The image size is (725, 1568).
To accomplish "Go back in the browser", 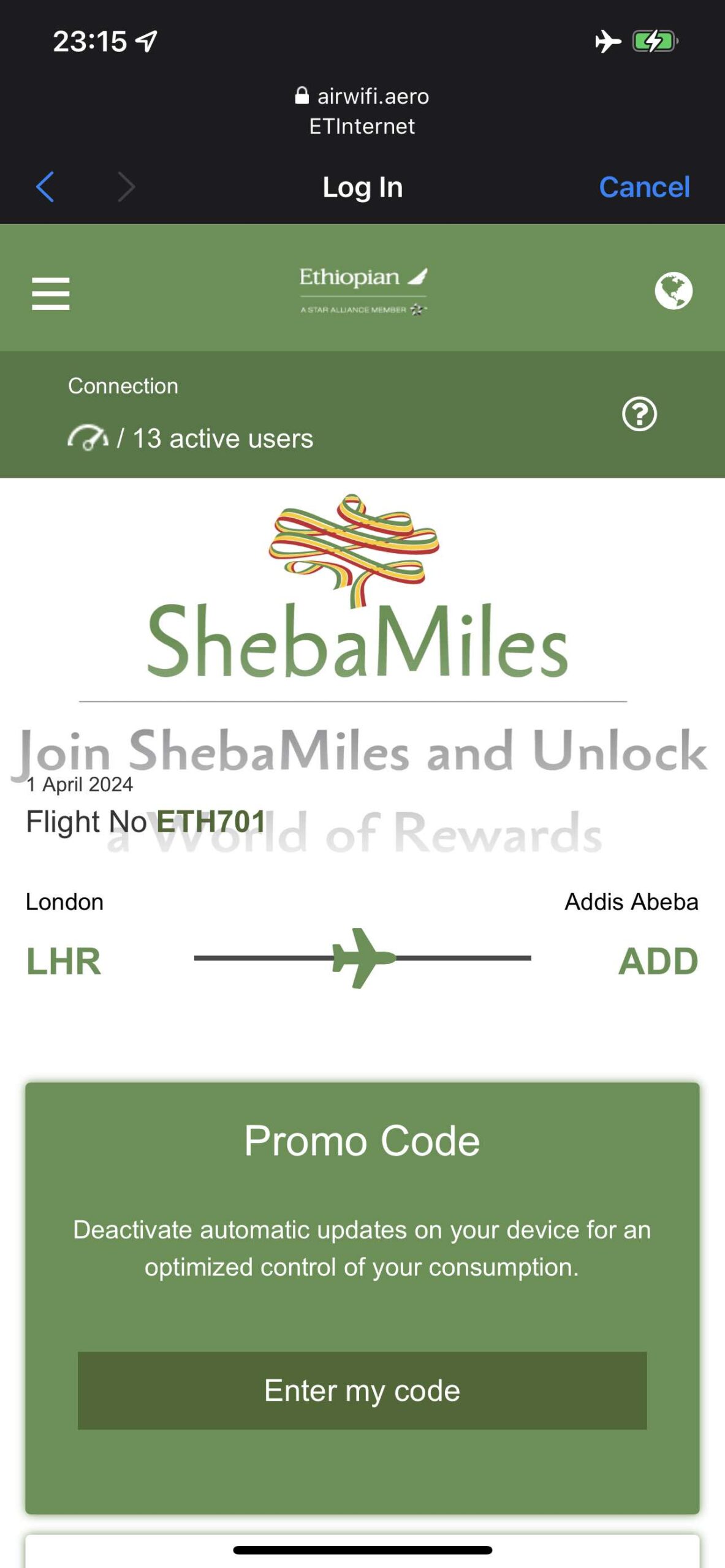I will (45, 187).
